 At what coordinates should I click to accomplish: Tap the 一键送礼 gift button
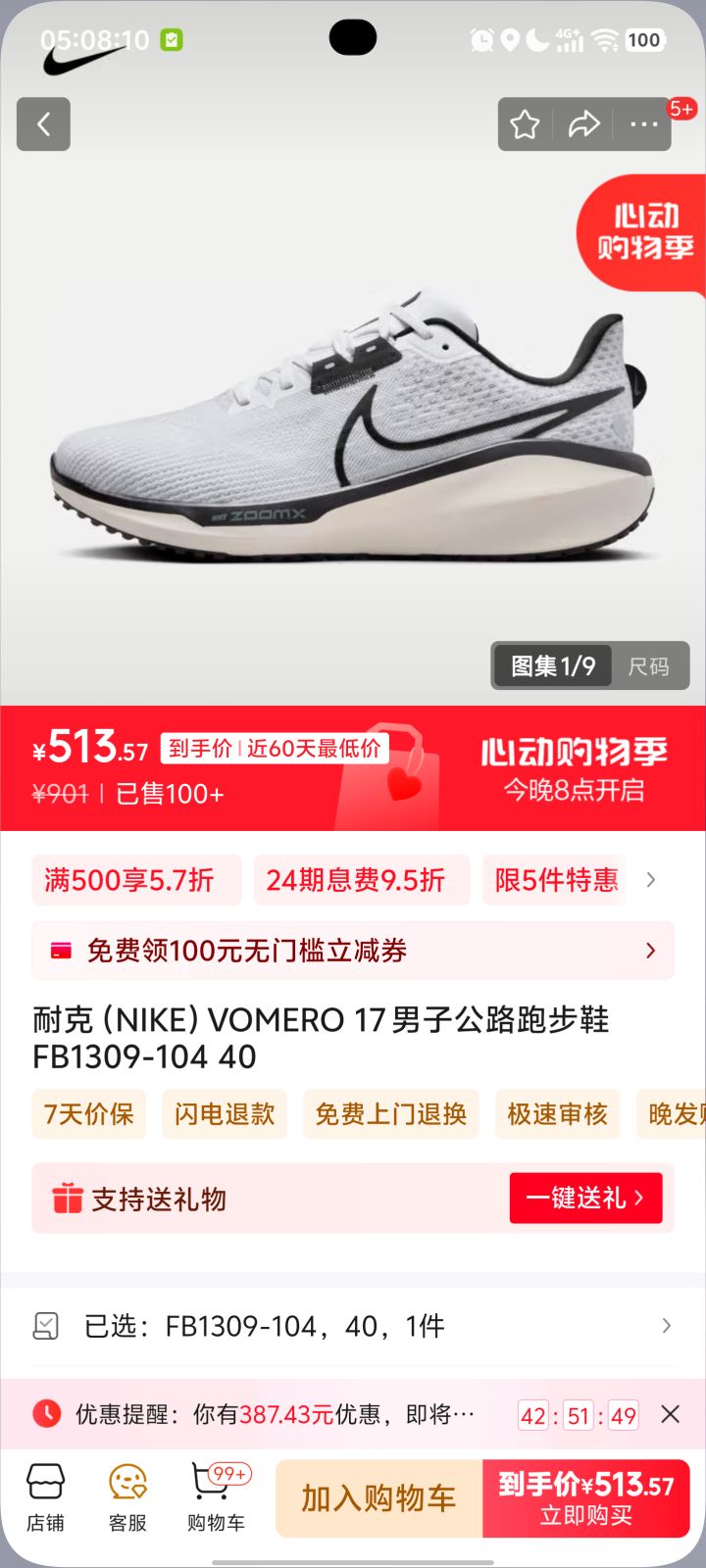tap(585, 1198)
